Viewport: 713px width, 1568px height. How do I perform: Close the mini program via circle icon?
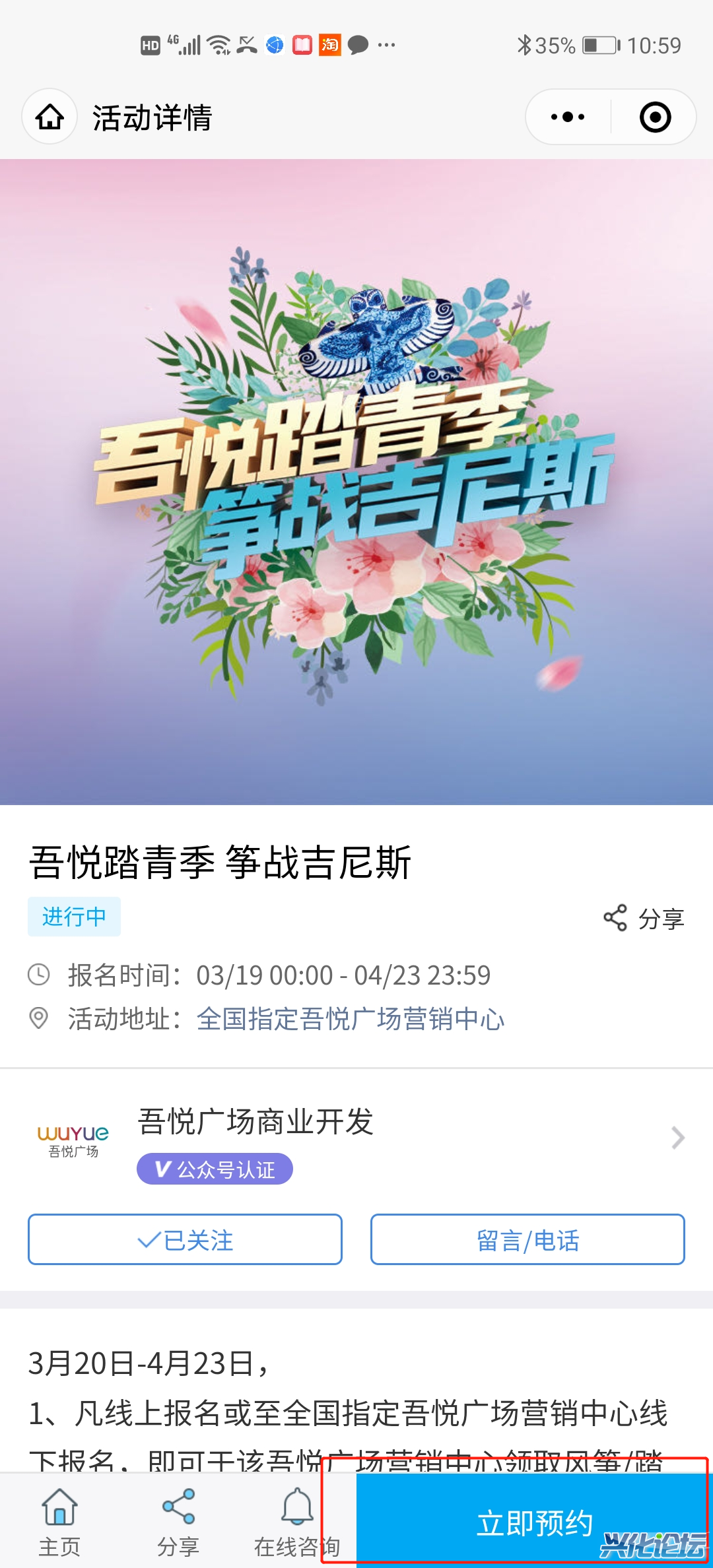click(655, 117)
